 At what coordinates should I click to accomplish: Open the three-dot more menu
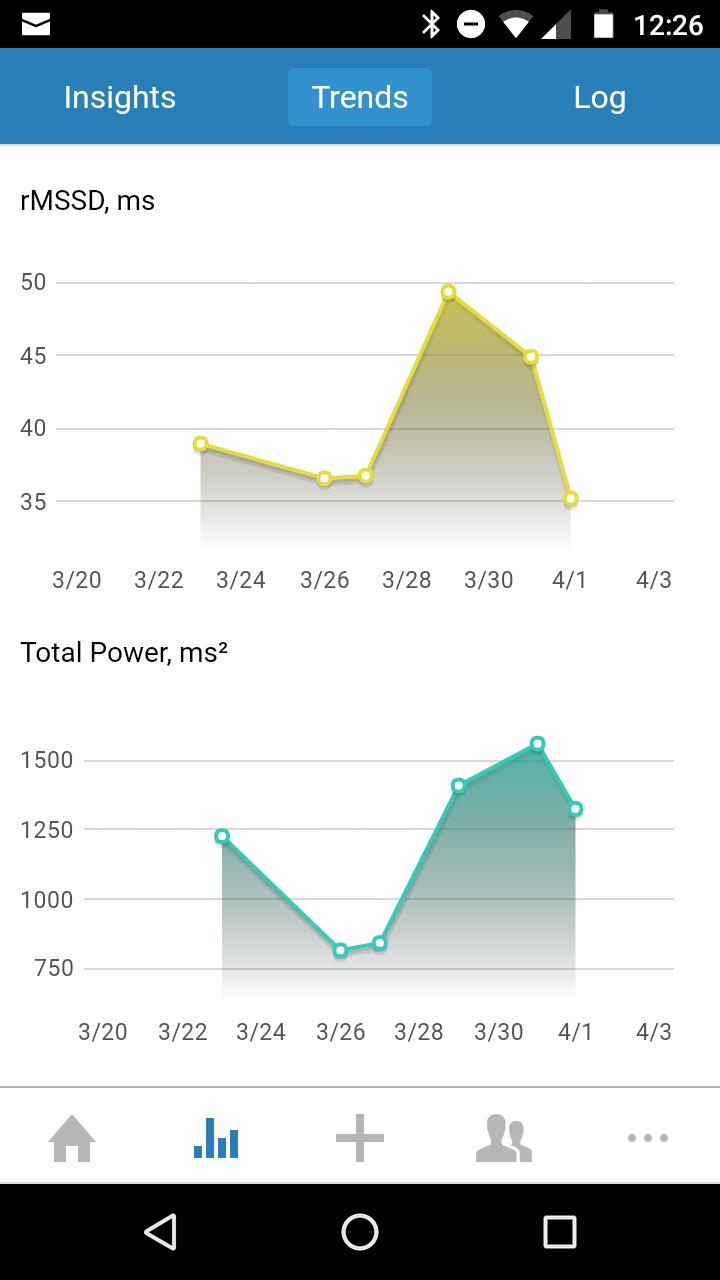point(648,1138)
